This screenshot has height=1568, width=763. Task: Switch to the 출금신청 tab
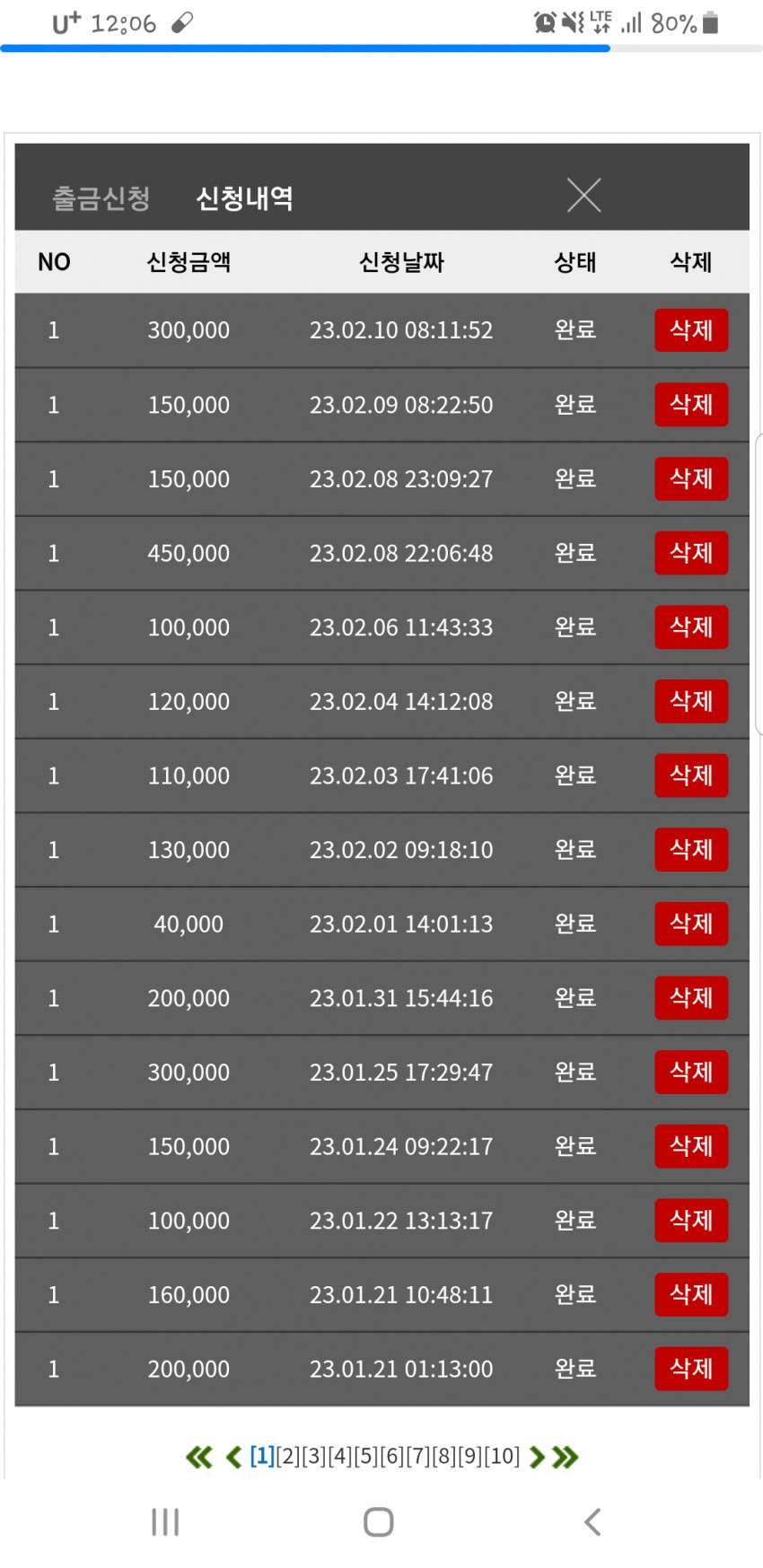[x=101, y=198]
